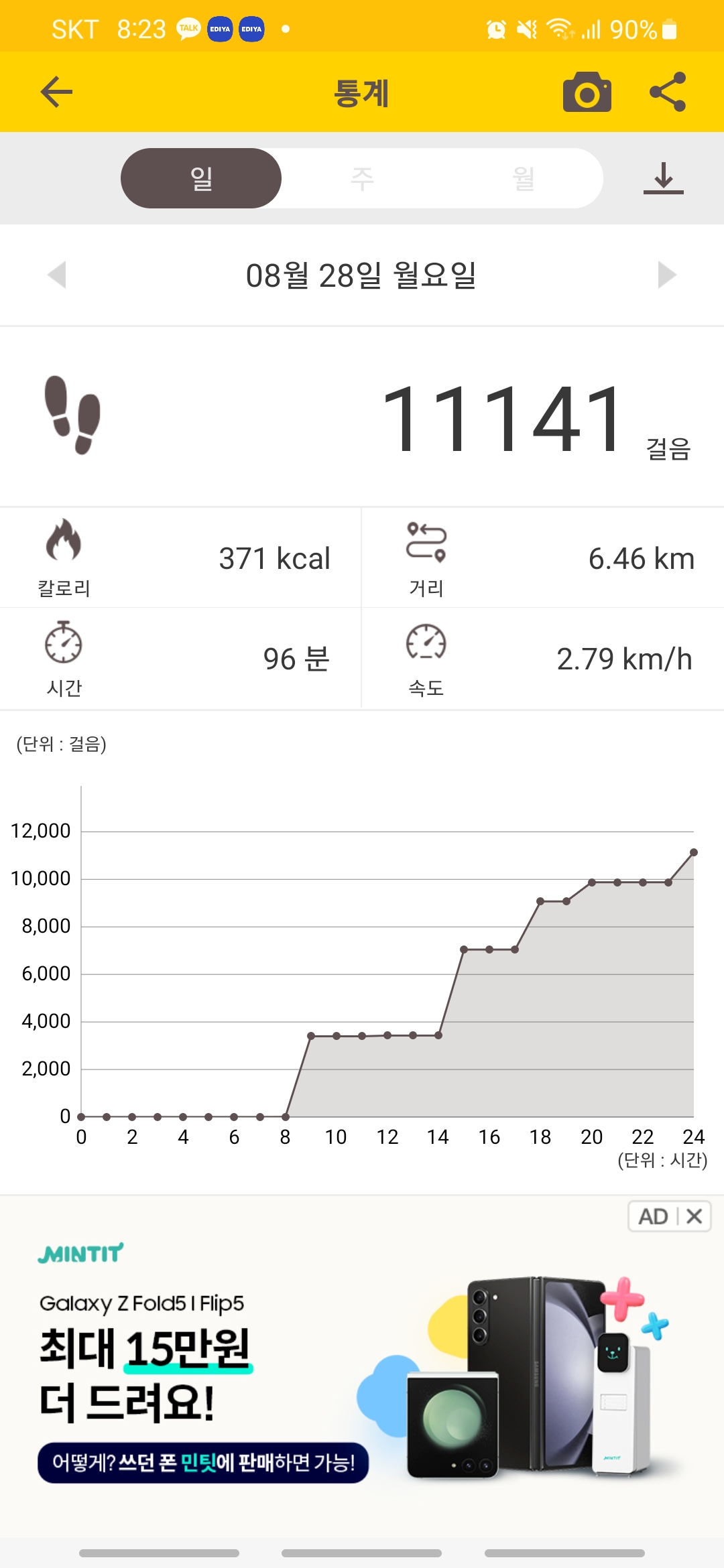Switch to the 주 weekly tab
724x1568 pixels.
(362, 178)
